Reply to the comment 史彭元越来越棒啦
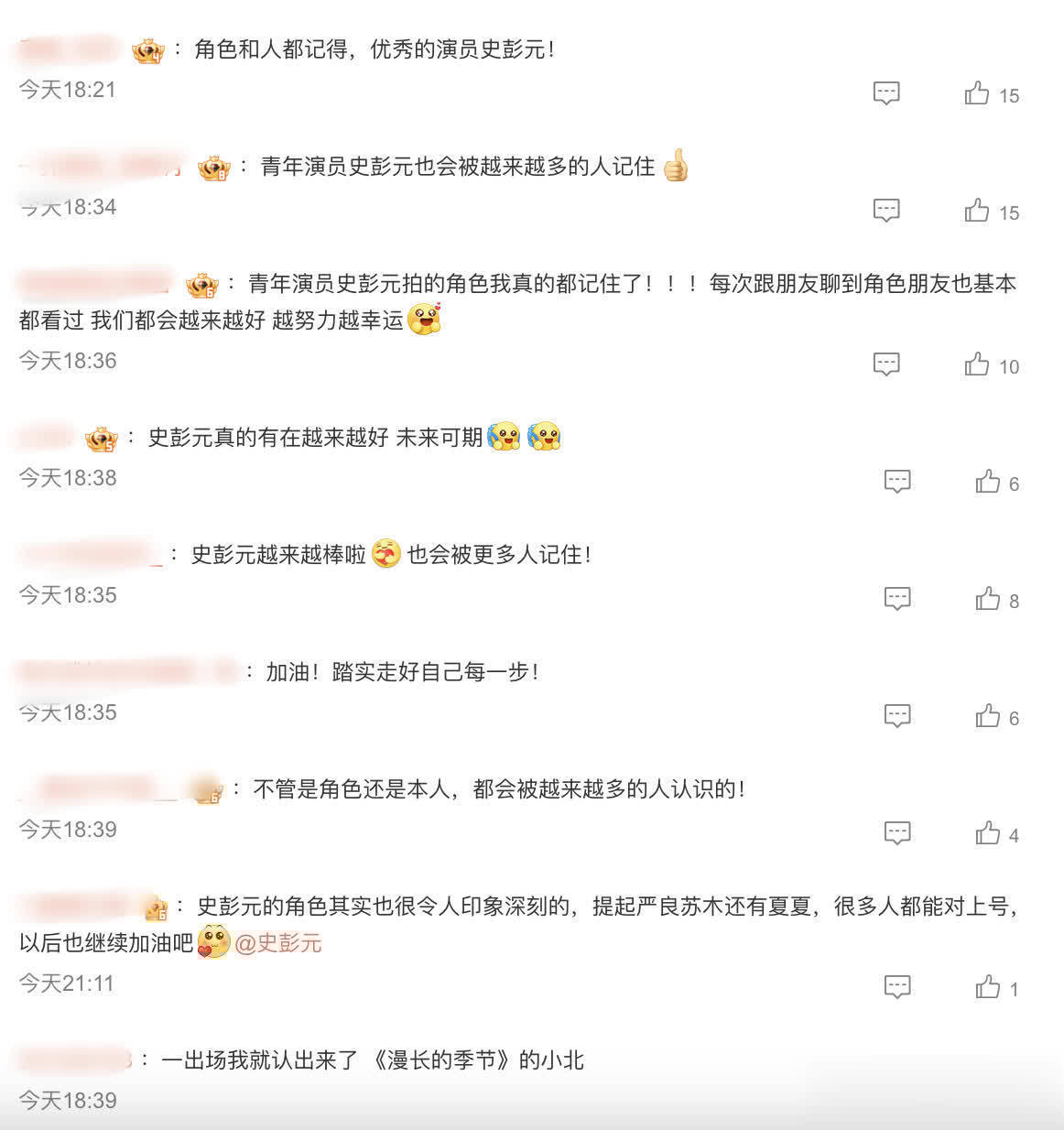The image size is (1064, 1130). [x=896, y=599]
